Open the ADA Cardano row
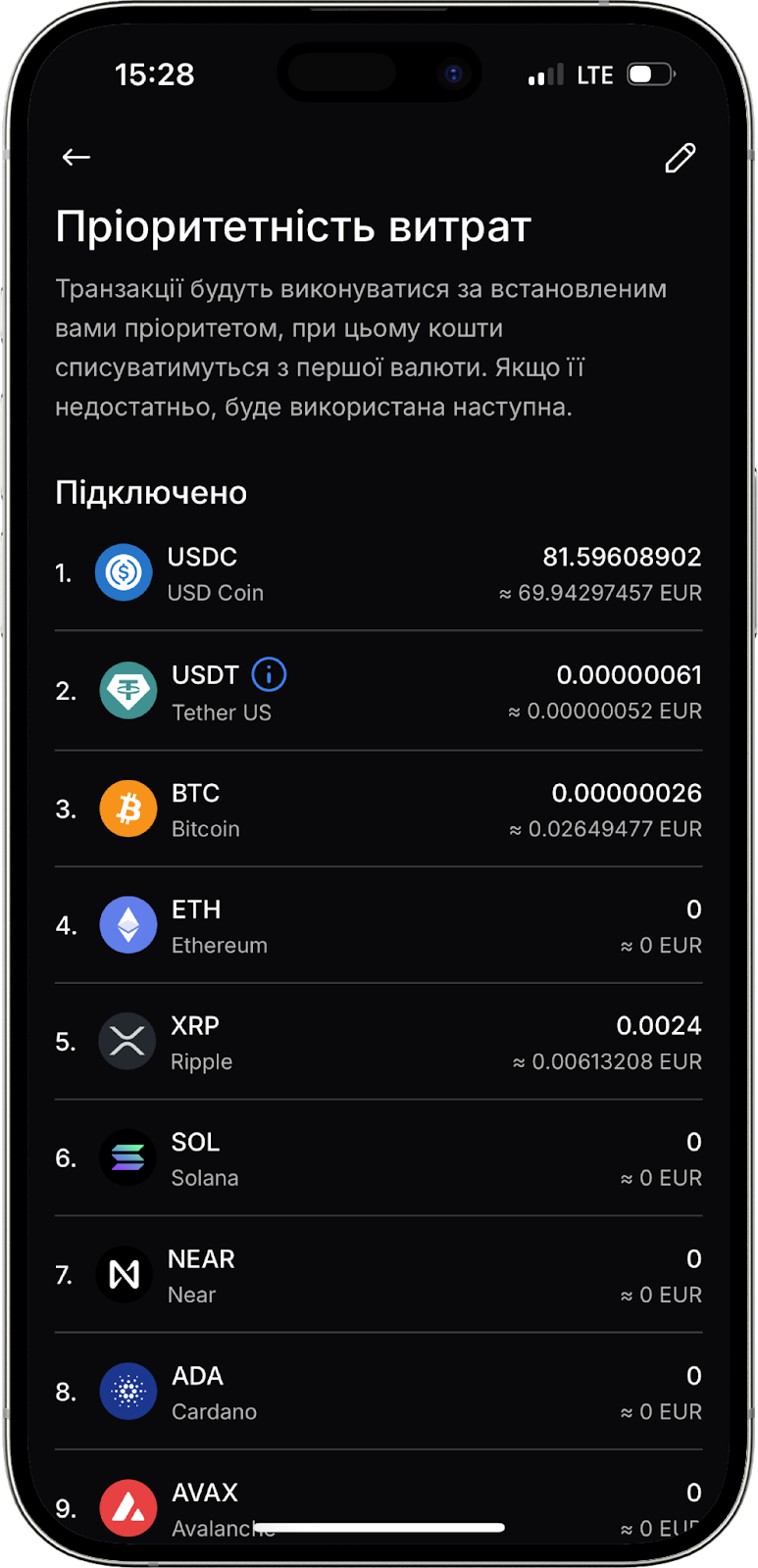 pyautogui.click(x=379, y=1393)
